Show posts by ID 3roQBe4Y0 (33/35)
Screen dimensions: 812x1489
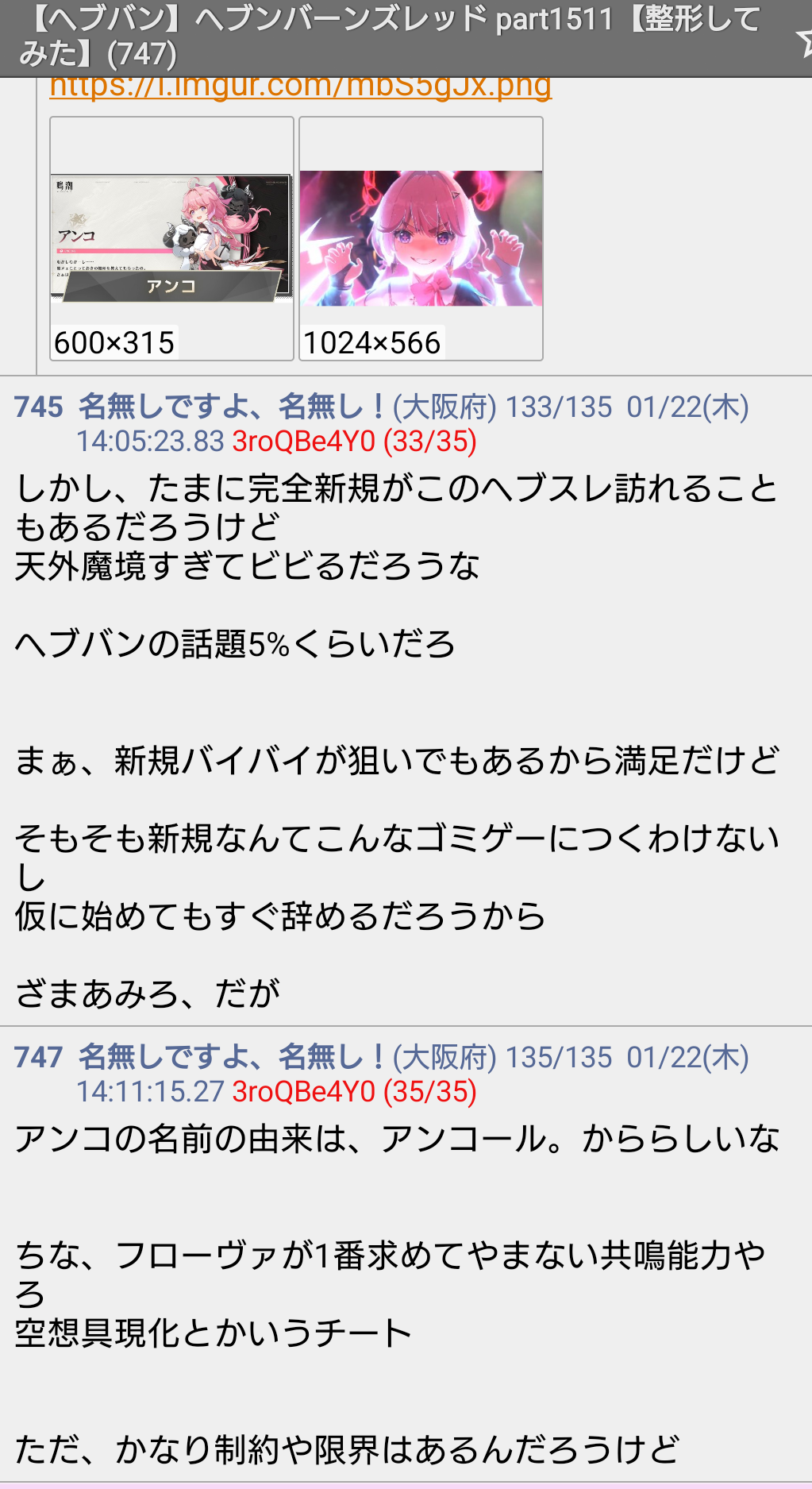point(354,442)
